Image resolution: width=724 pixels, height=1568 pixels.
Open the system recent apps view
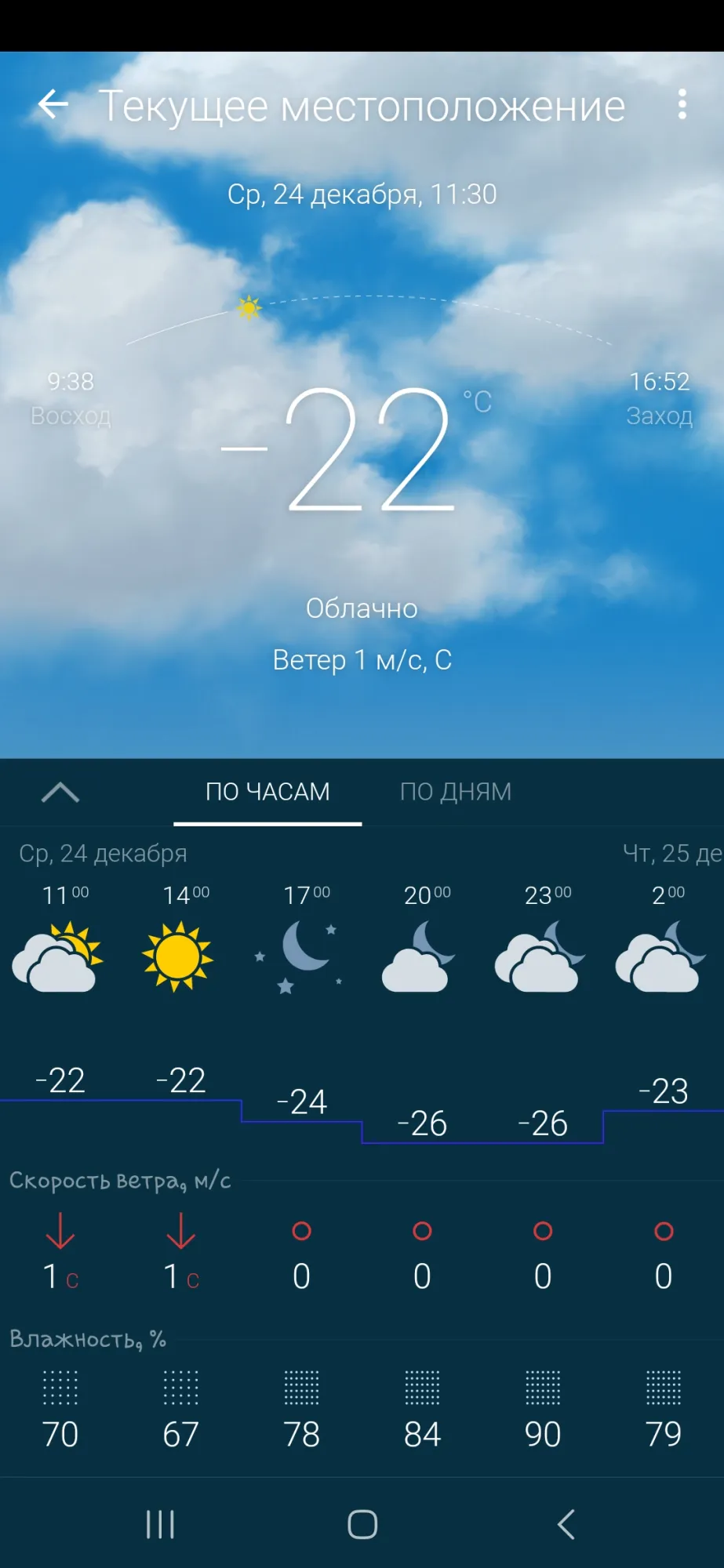[x=160, y=1524]
